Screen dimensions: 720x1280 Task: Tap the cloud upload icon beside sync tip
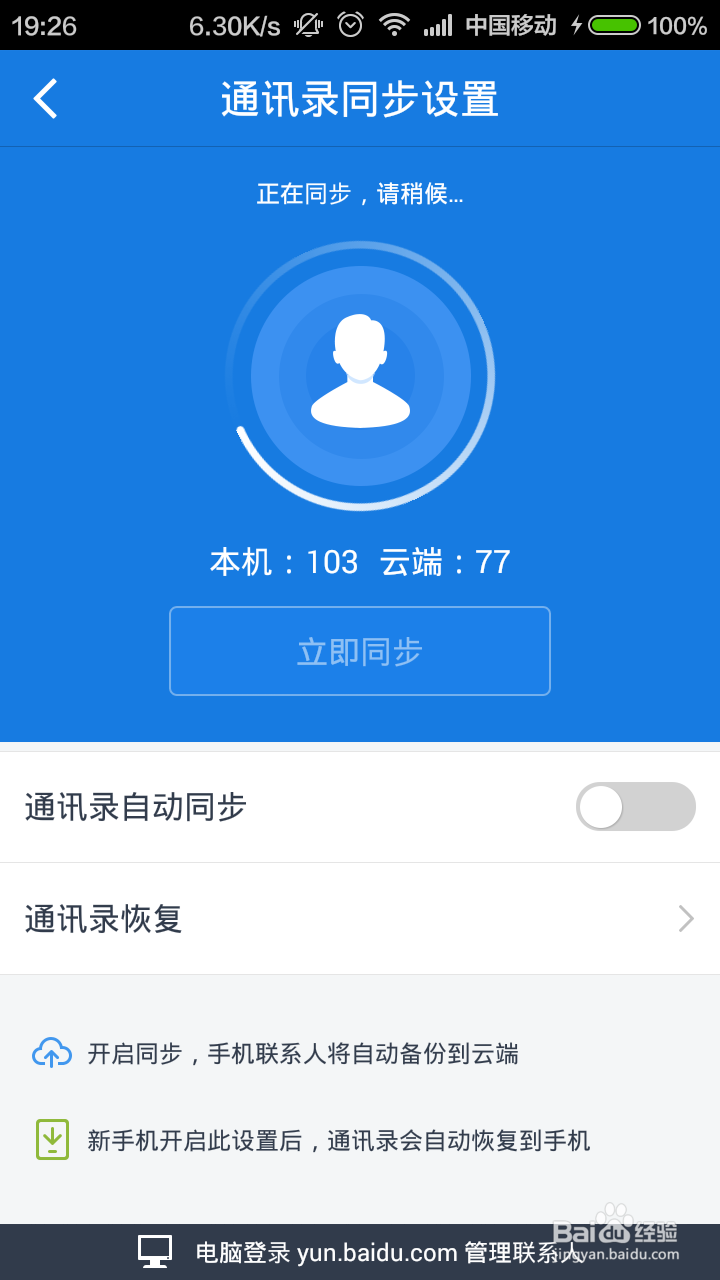[x=50, y=1053]
